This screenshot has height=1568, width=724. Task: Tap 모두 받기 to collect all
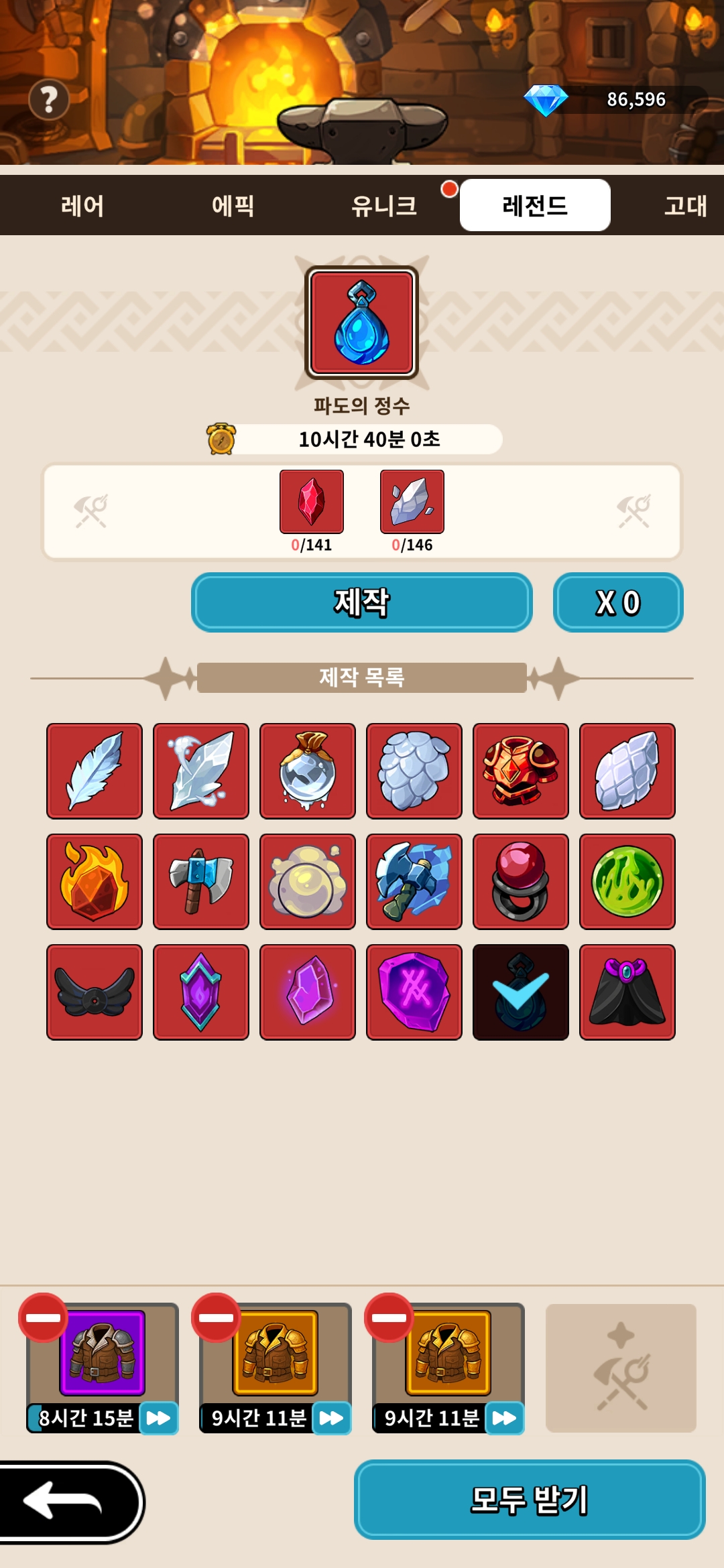click(x=530, y=1500)
